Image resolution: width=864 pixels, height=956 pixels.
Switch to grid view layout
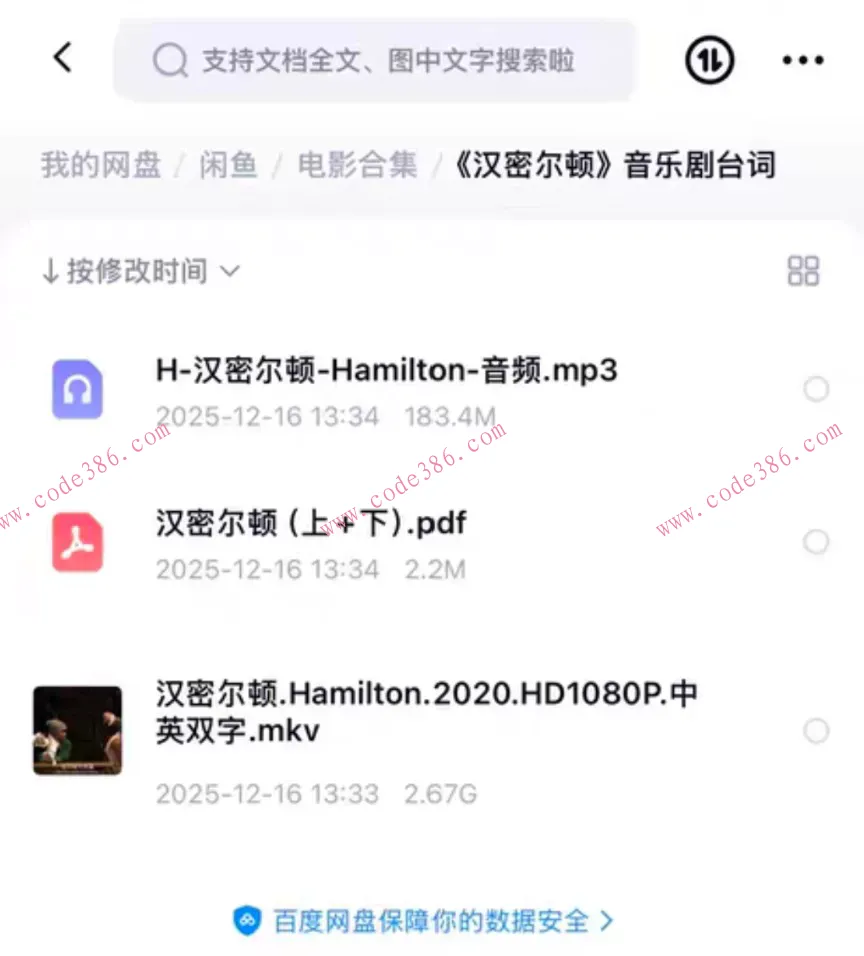(803, 270)
